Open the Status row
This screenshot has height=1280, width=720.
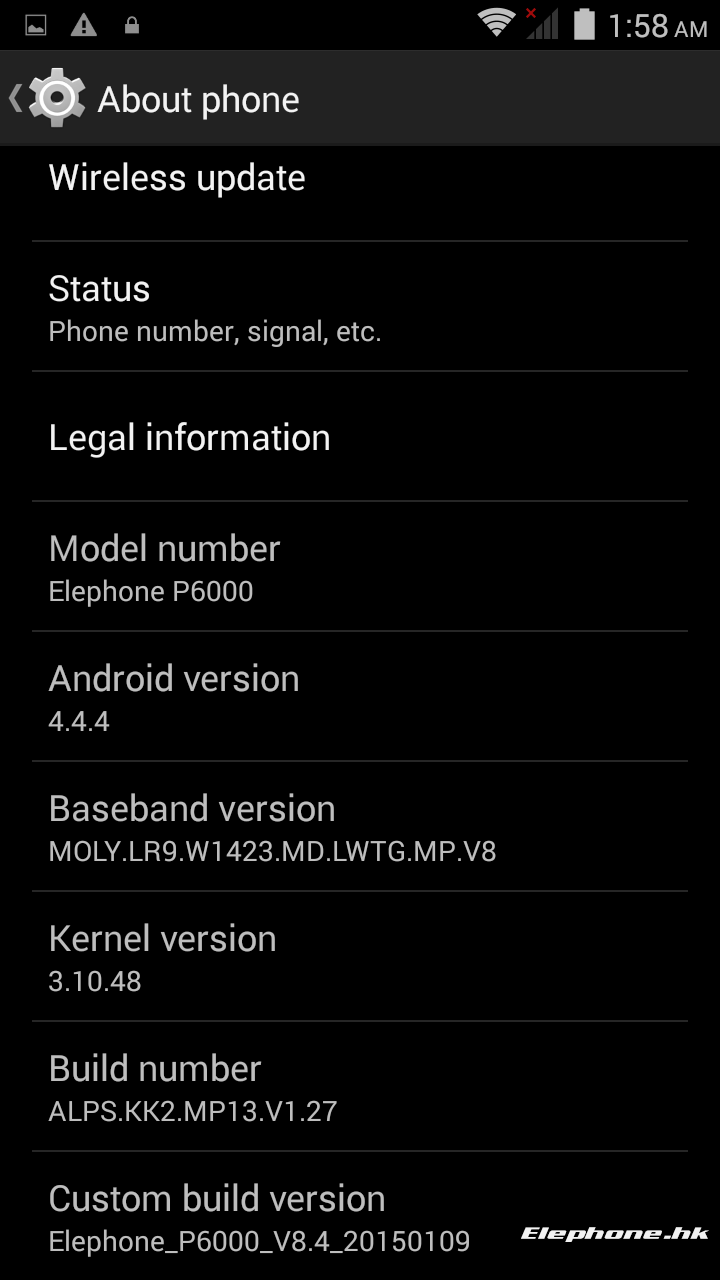[360, 307]
